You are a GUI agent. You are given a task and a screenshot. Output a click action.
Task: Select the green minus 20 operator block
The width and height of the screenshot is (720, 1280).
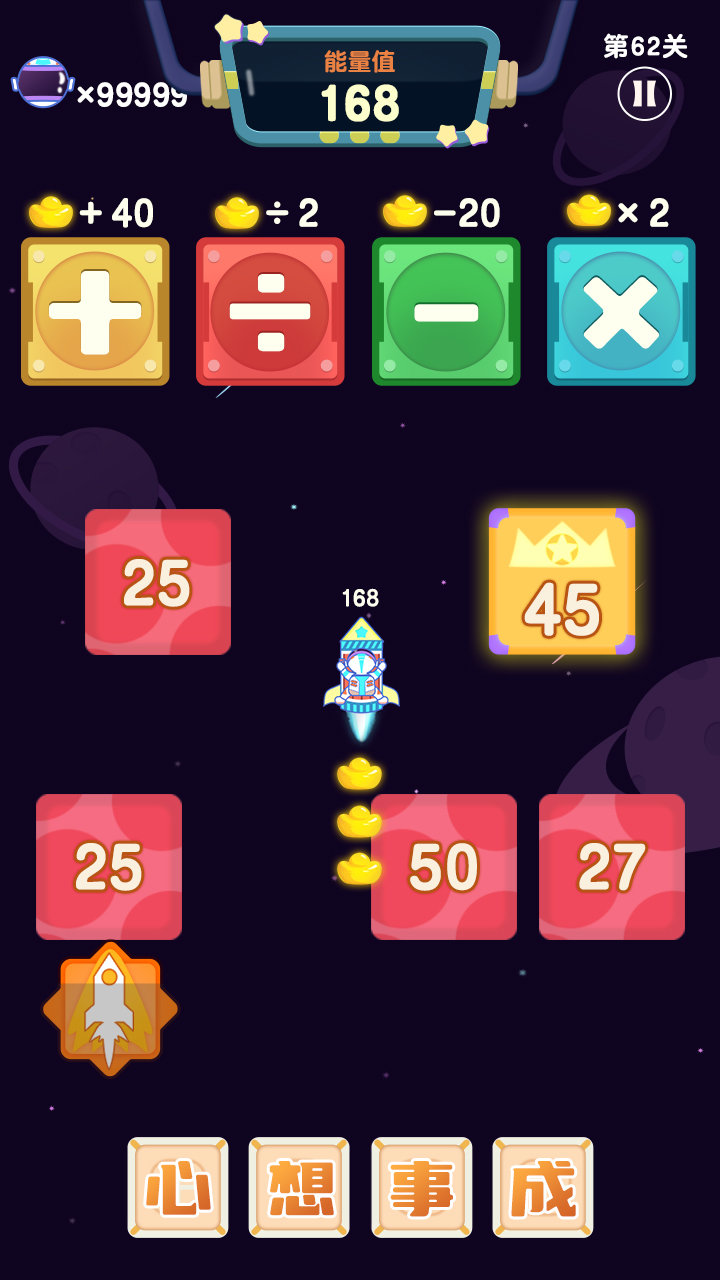tap(446, 311)
